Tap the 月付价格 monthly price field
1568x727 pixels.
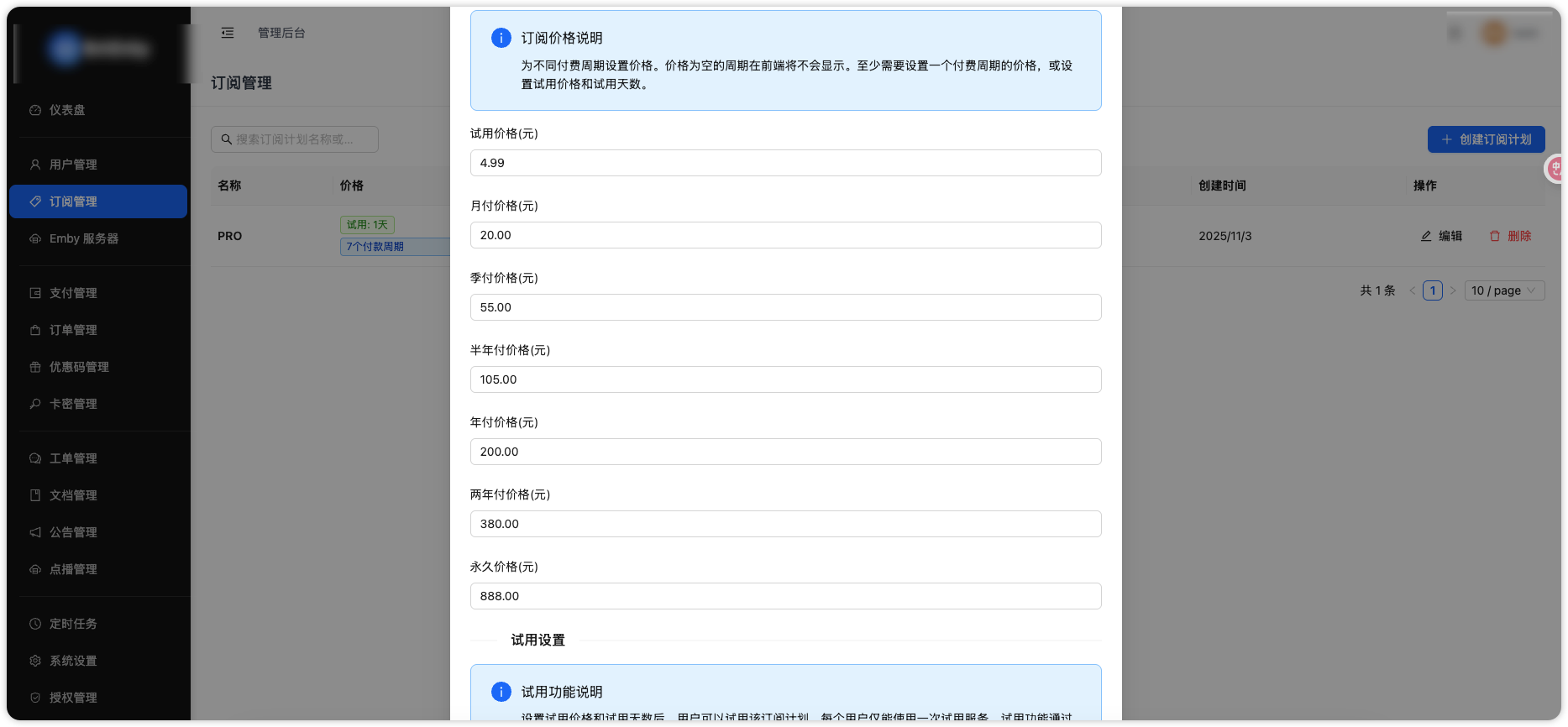tap(785, 235)
